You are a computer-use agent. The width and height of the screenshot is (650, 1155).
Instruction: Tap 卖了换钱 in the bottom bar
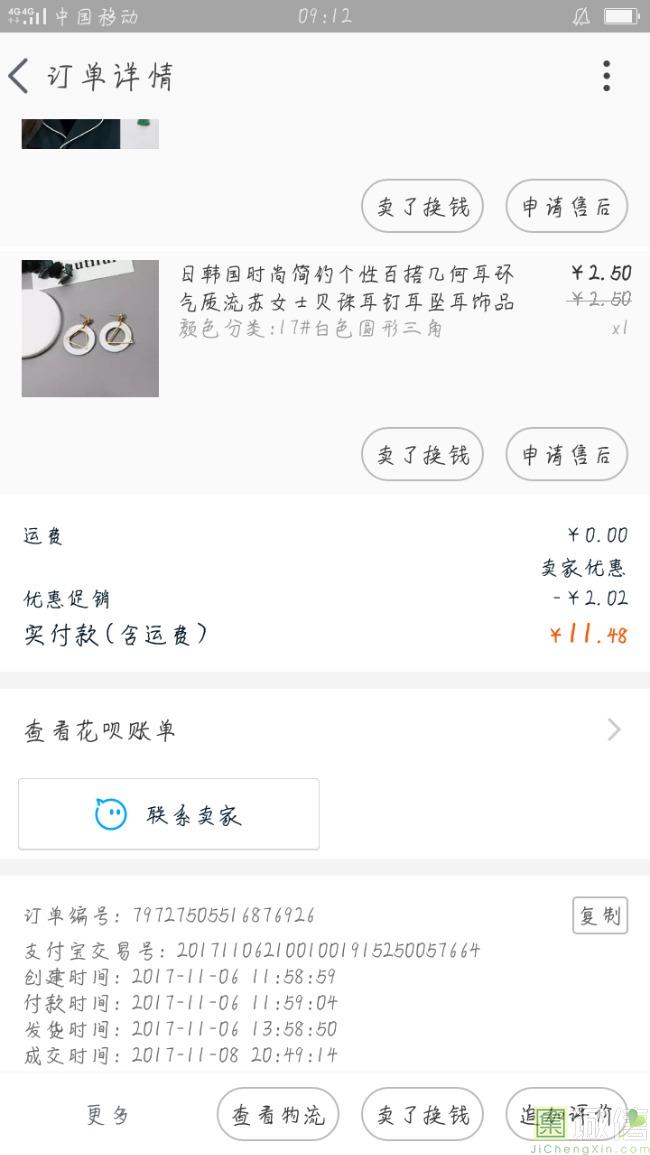(x=422, y=1115)
